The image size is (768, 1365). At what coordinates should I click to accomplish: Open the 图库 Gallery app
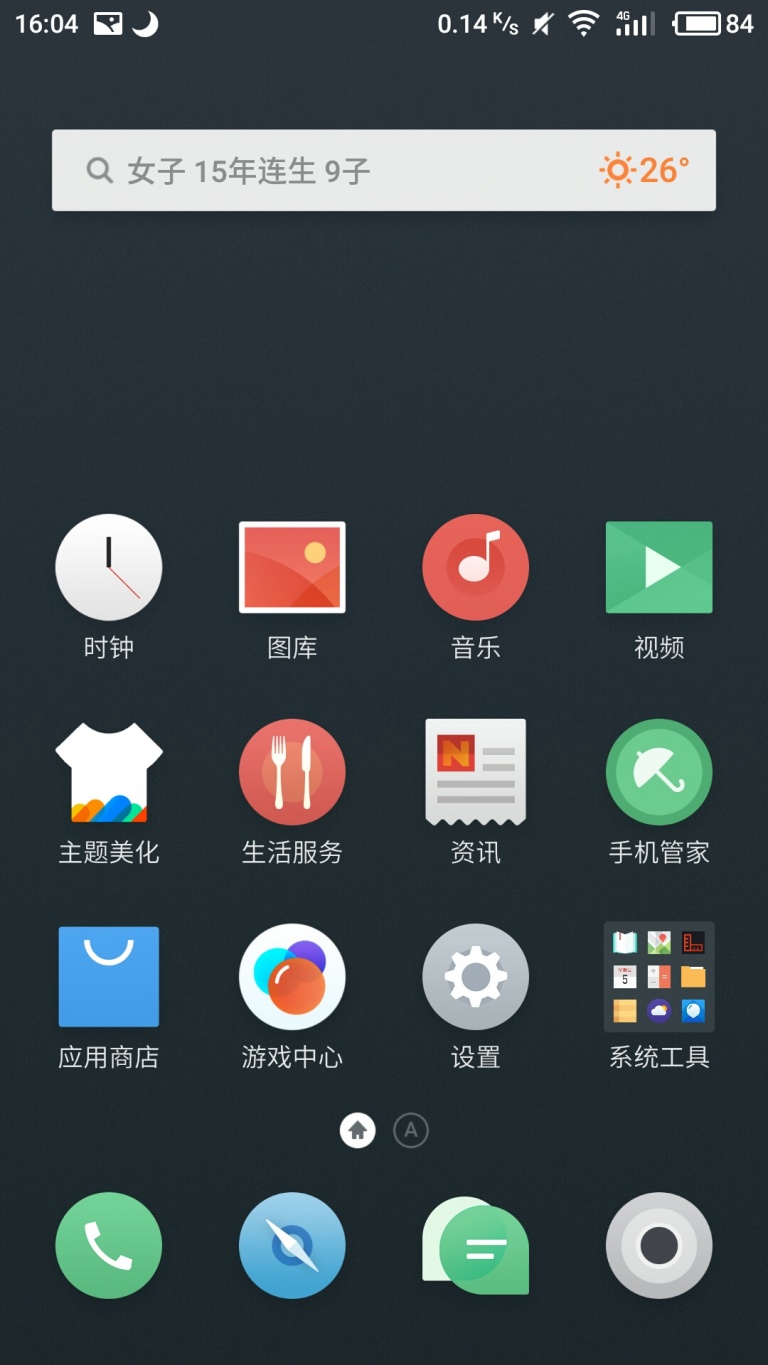291,566
